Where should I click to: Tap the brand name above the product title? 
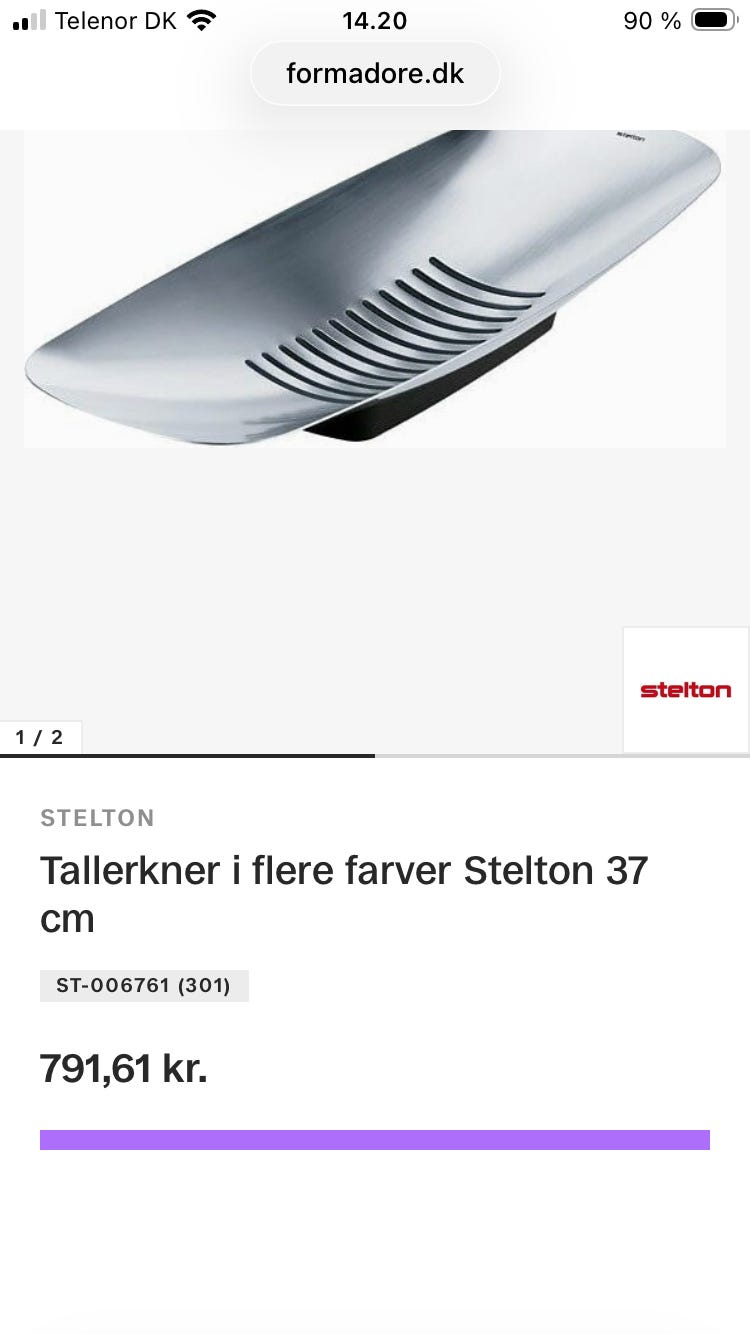point(97,818)
